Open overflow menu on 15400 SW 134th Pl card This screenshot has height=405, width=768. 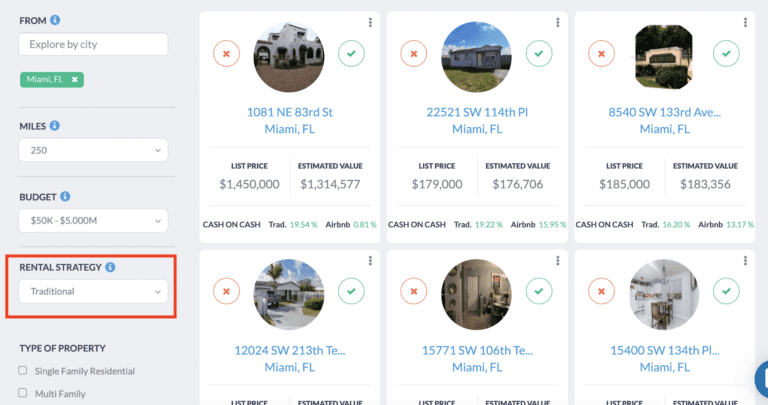click(x=745, y=260)
